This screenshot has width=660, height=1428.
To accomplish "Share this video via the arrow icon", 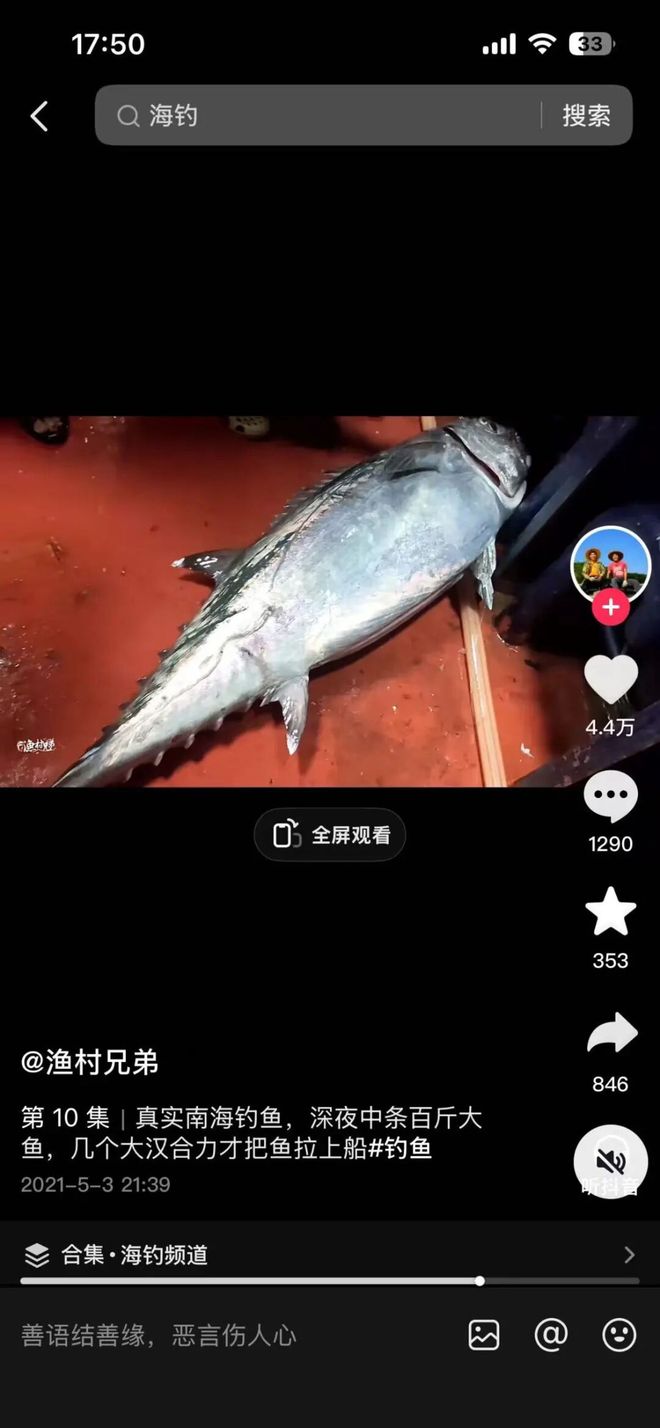I will (610, 1034).
